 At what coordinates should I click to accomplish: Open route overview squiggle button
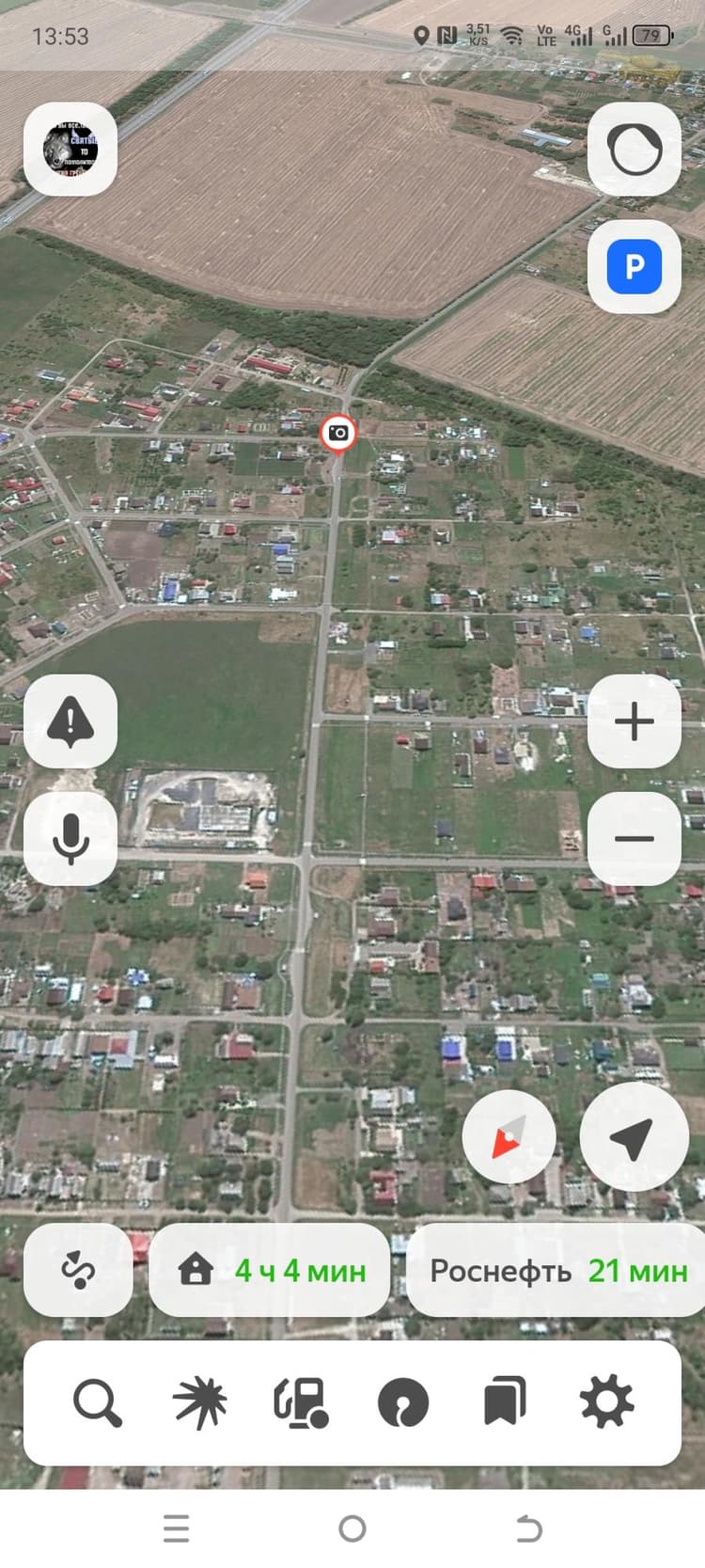pos(78,1271)
